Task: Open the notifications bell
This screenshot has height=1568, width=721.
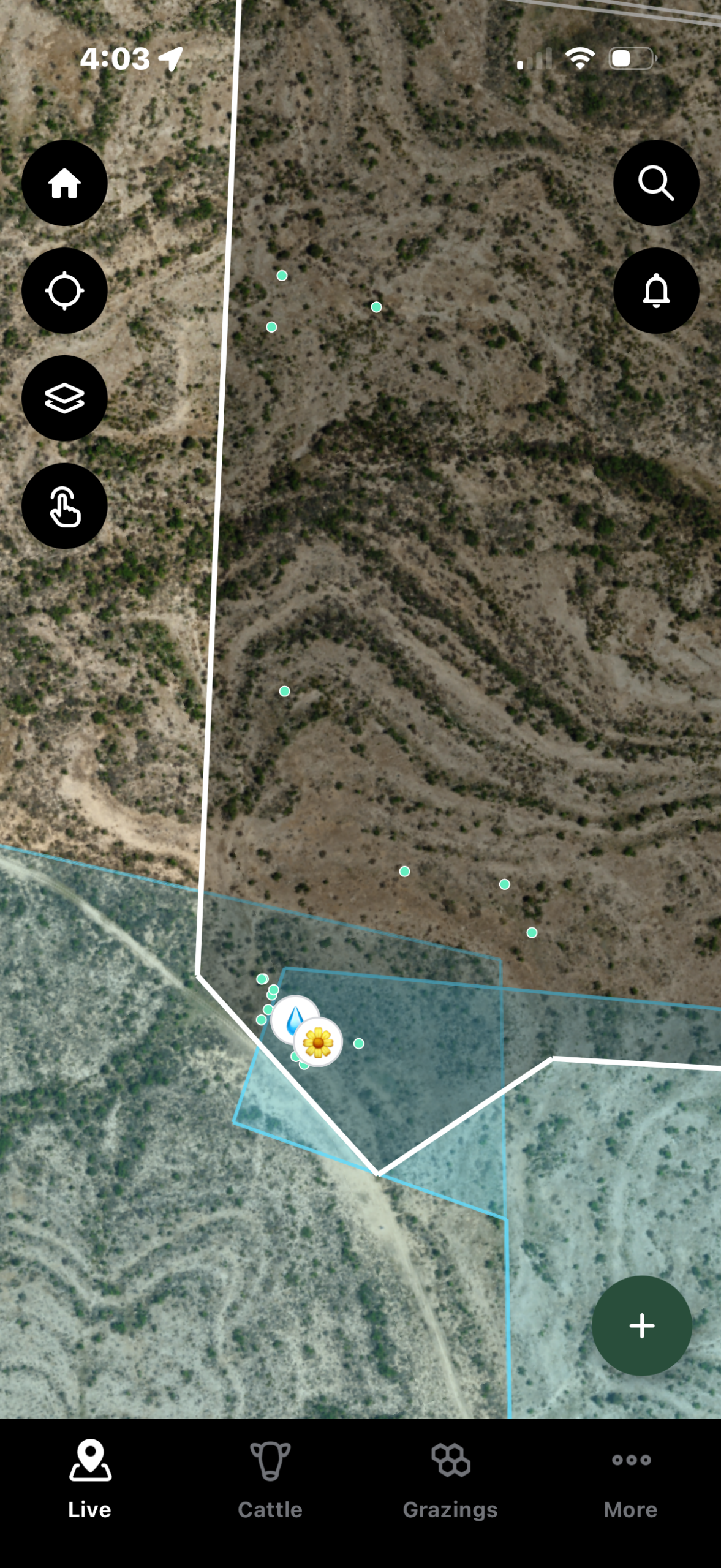Action: 656,291
